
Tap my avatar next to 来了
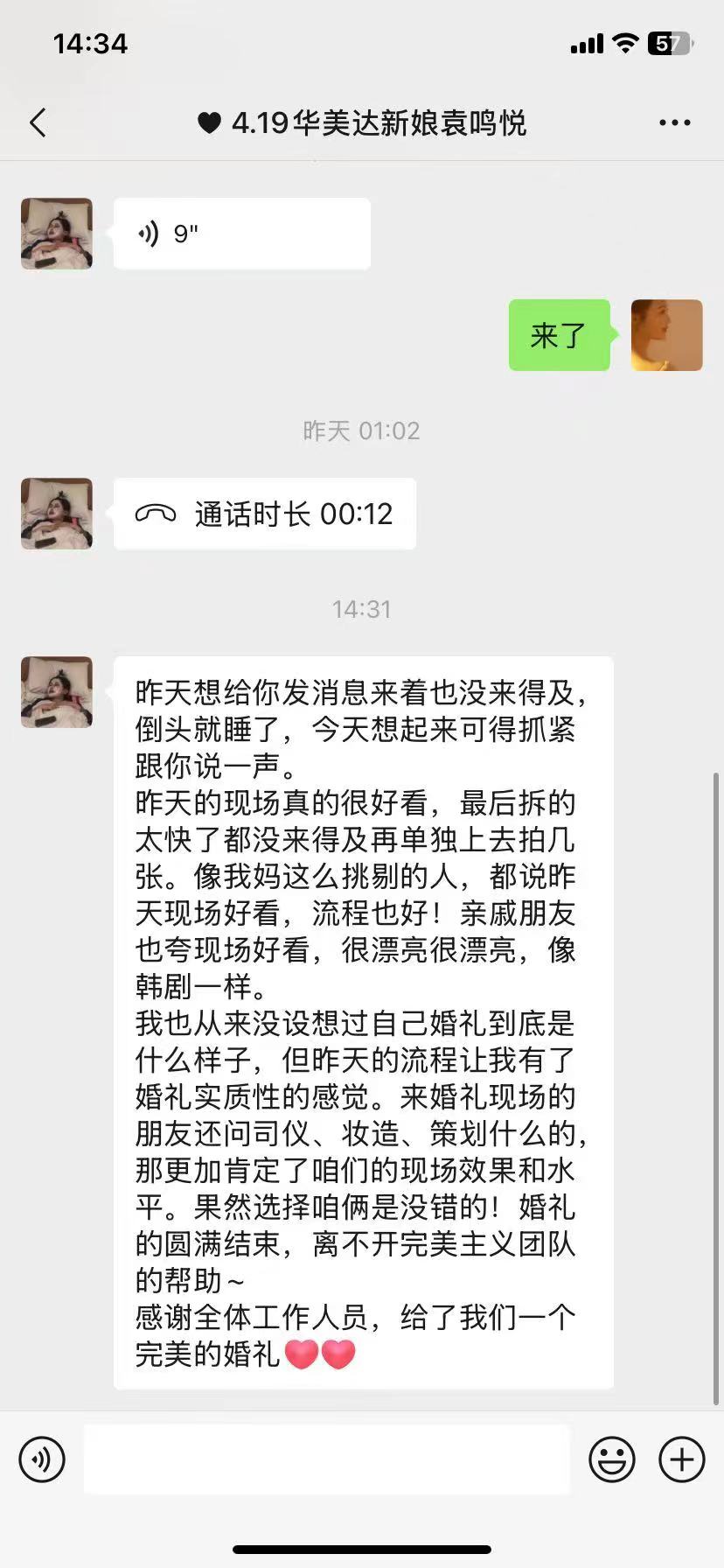click(x=666, y=335)
